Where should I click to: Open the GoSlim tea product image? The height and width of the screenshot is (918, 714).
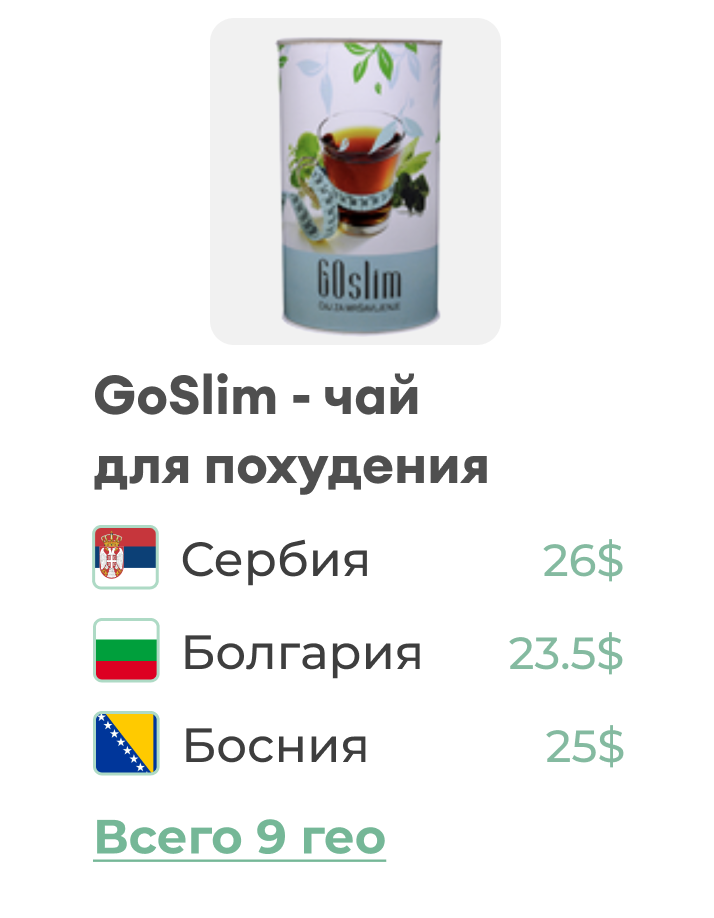tap(355, 181)
